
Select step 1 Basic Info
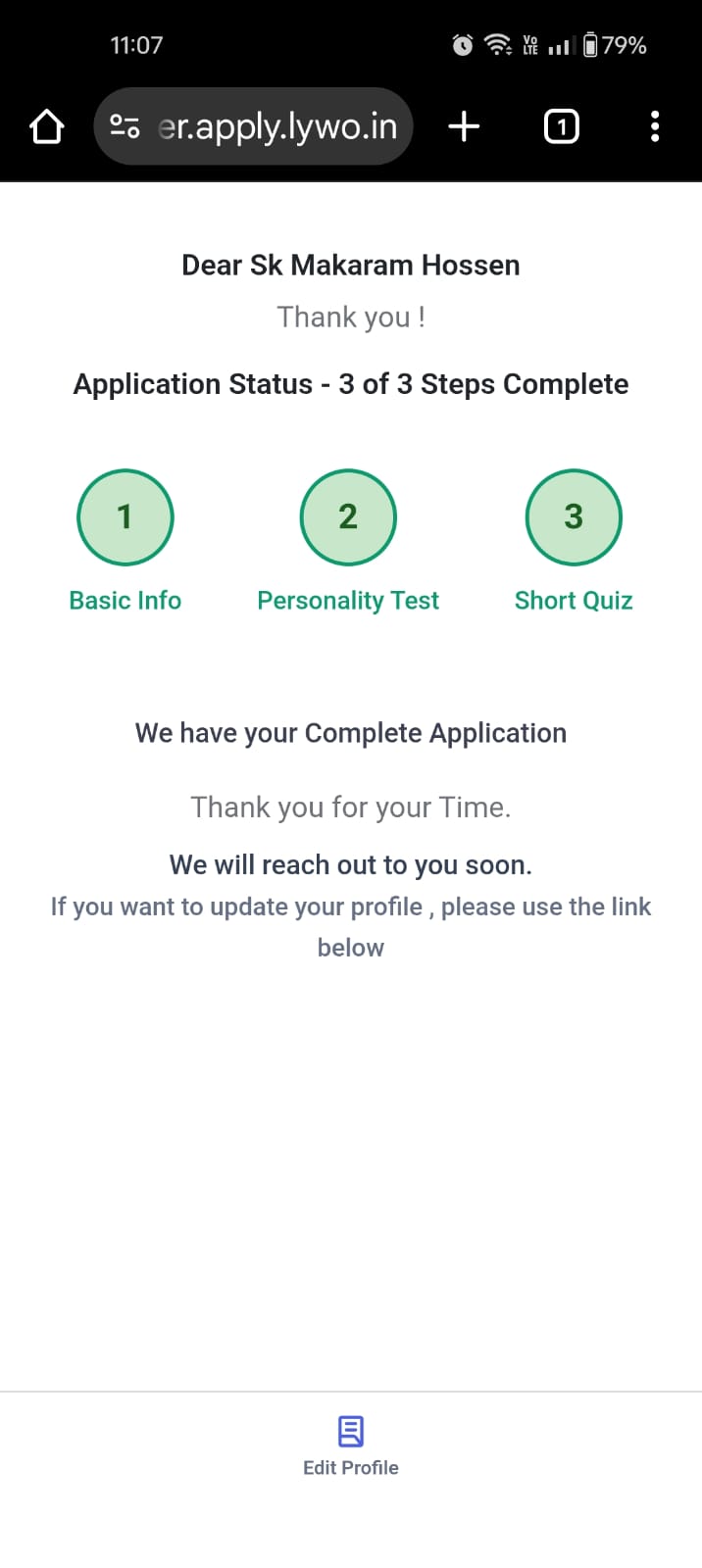[125, 517]
